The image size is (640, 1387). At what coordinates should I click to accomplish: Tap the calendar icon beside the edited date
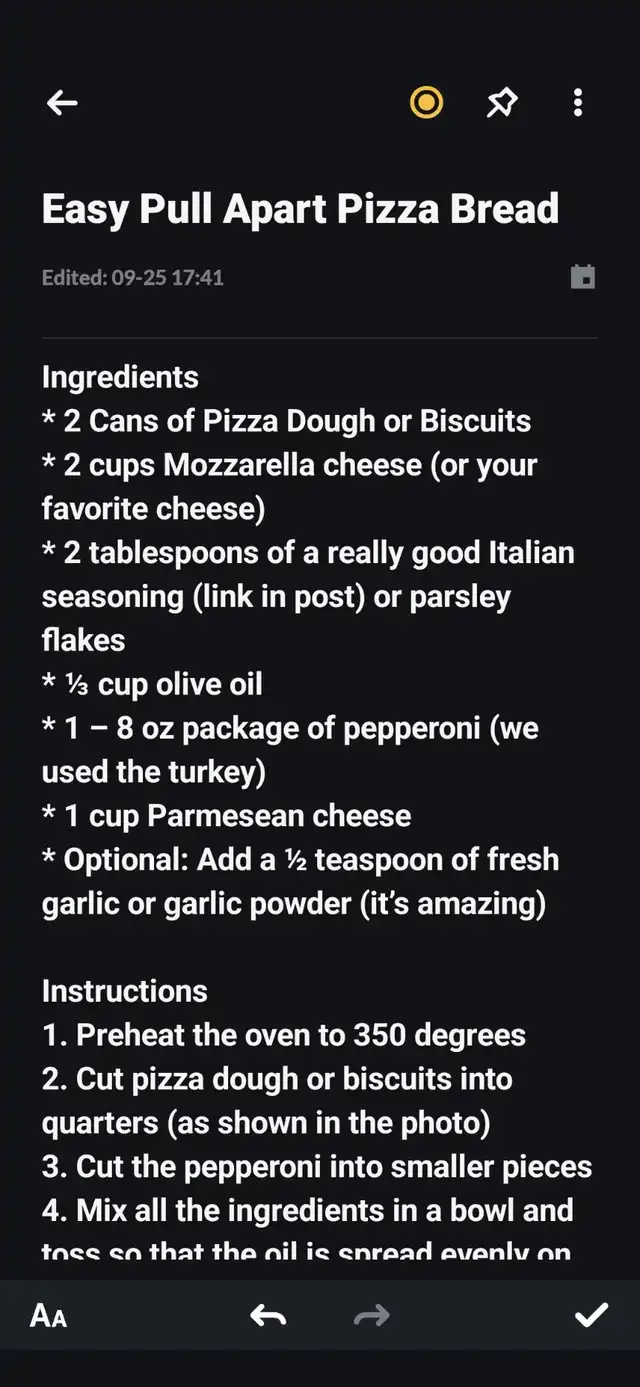tap(583, 277)
